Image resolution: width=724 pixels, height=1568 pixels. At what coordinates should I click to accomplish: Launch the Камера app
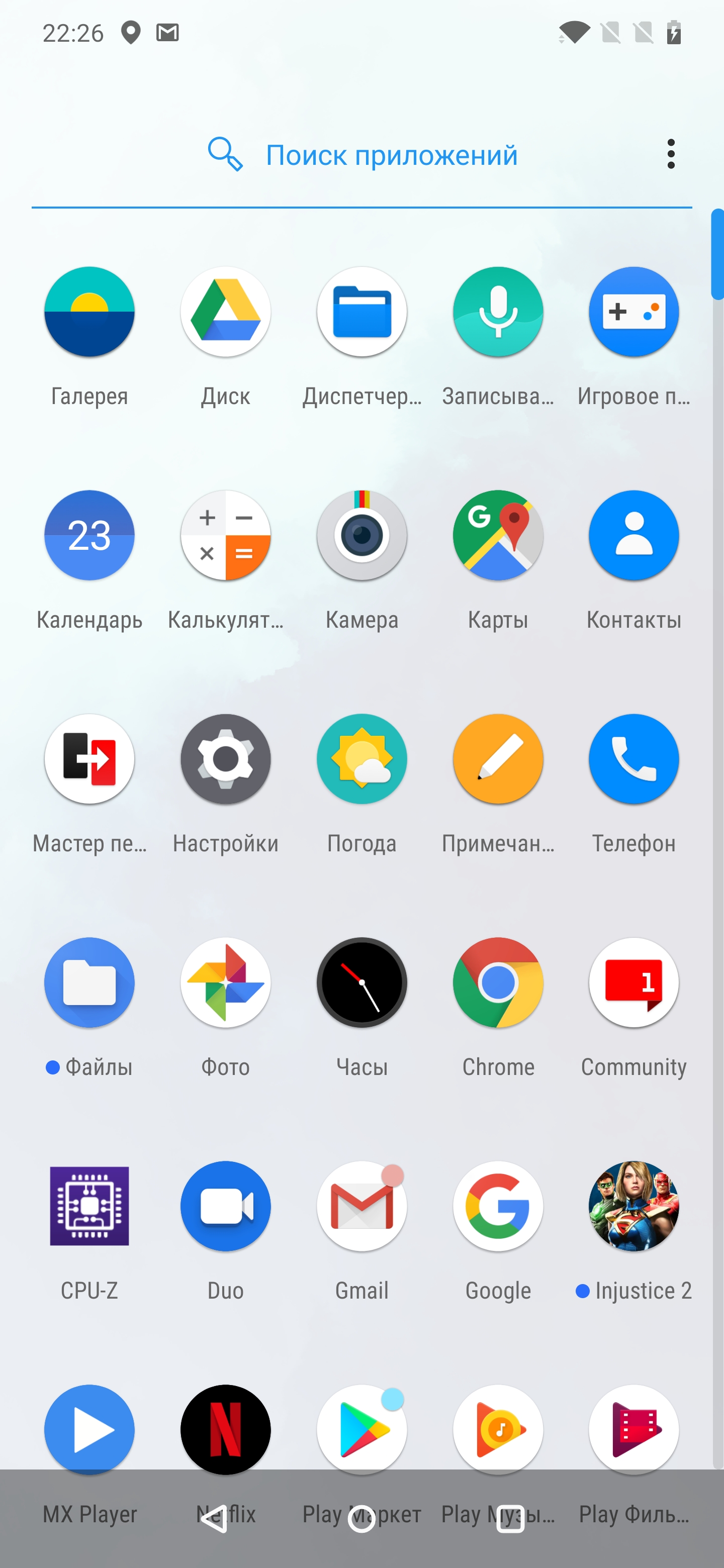click(x=361, y=535)
